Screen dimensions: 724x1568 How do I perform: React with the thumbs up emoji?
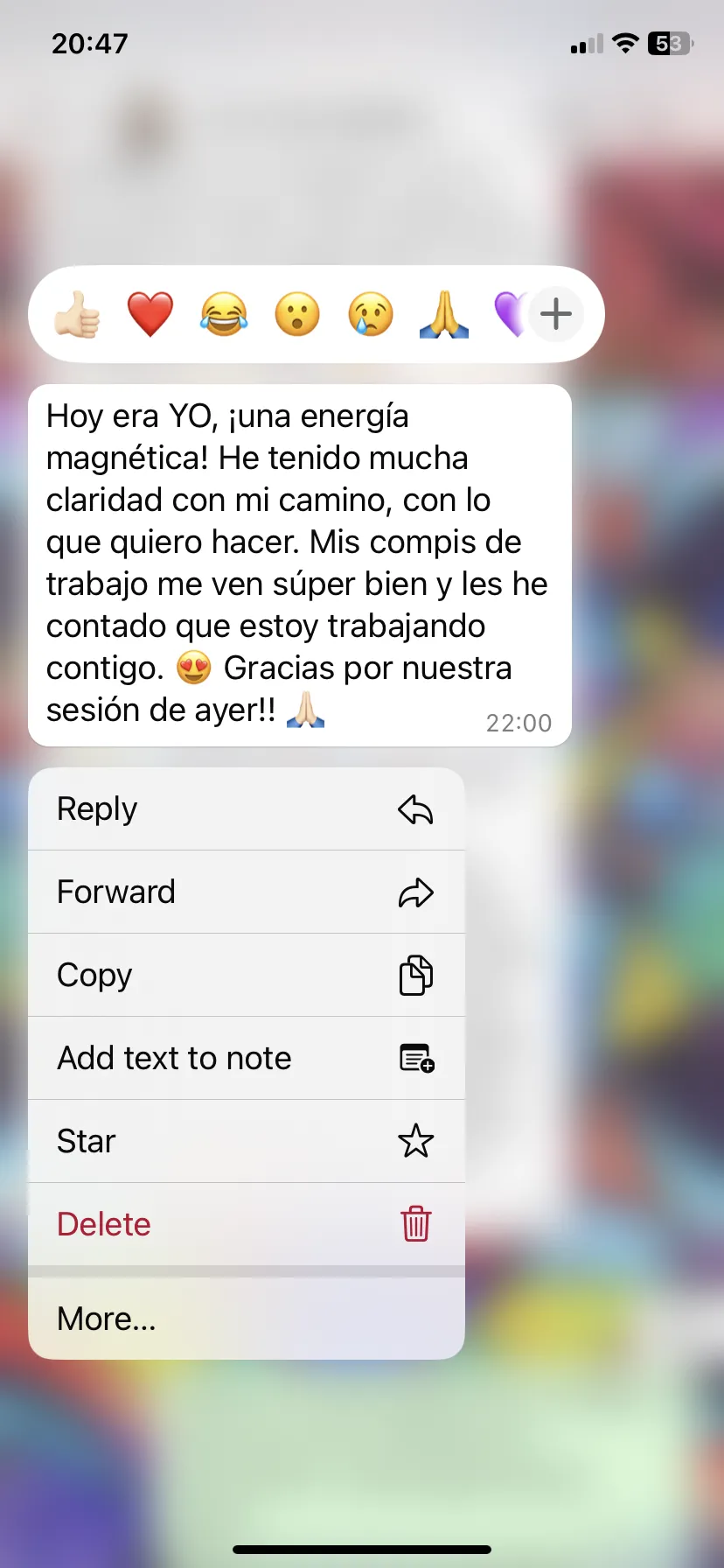pos(77,314)
